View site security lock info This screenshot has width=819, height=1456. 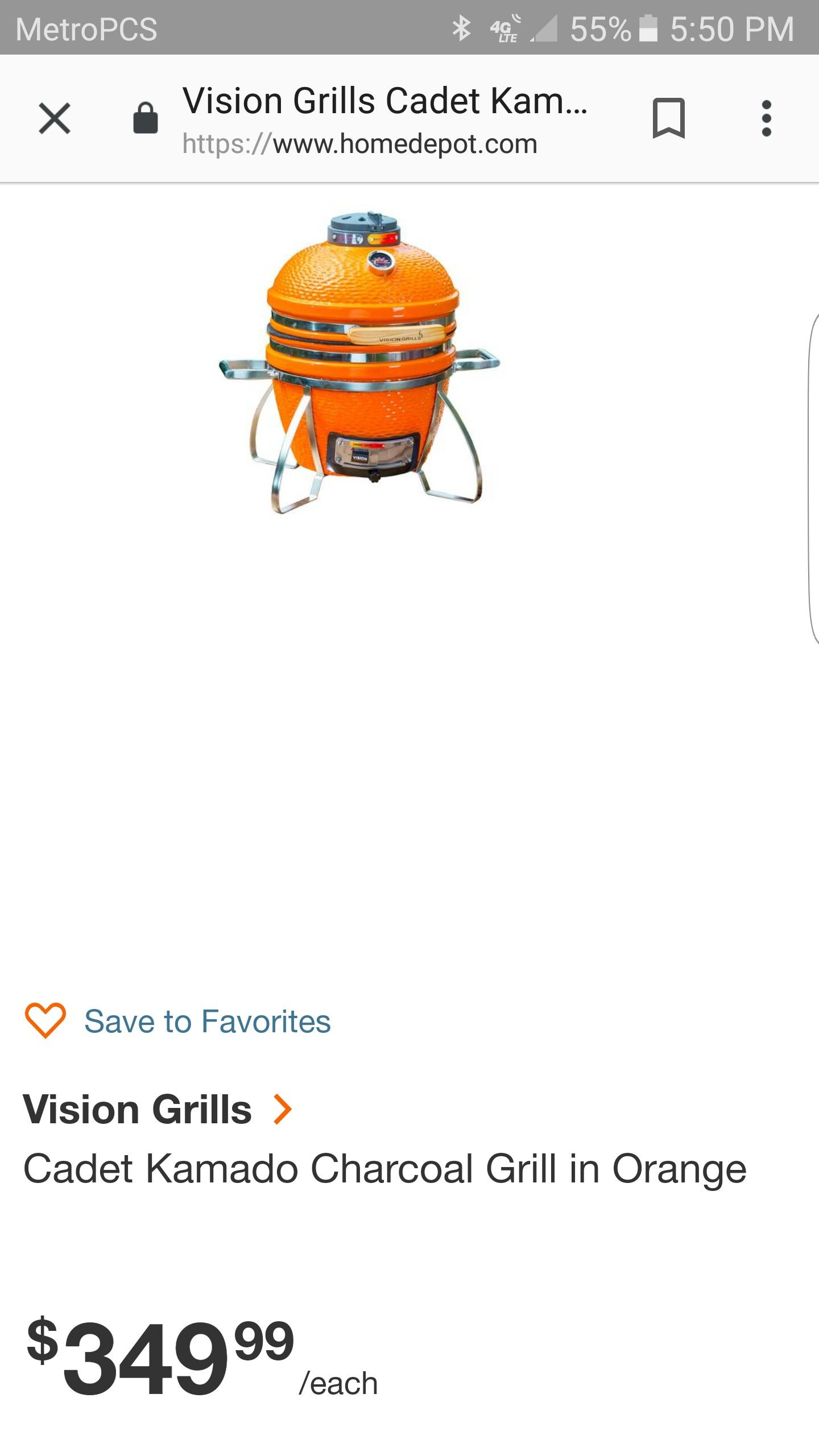(145, 118)
